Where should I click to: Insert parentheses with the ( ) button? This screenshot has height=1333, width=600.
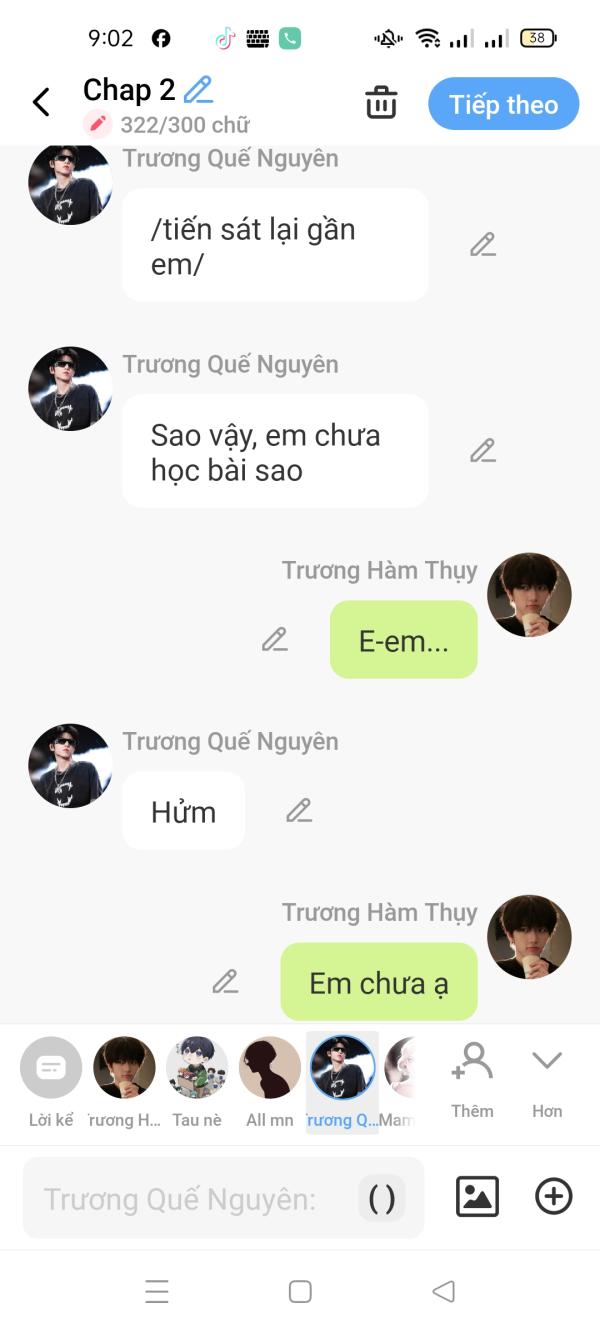382,1198
